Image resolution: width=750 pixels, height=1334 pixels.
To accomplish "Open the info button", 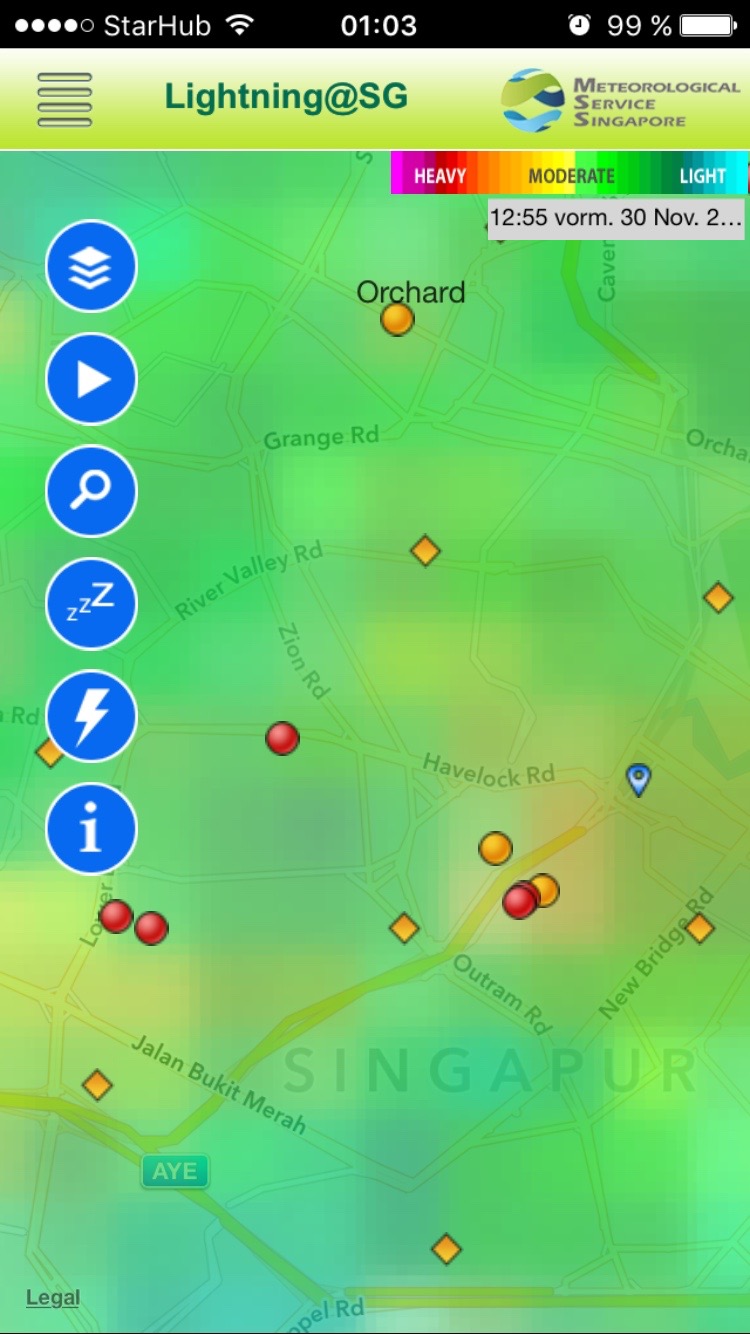I will pyautogui.click(x=91, y=829).
